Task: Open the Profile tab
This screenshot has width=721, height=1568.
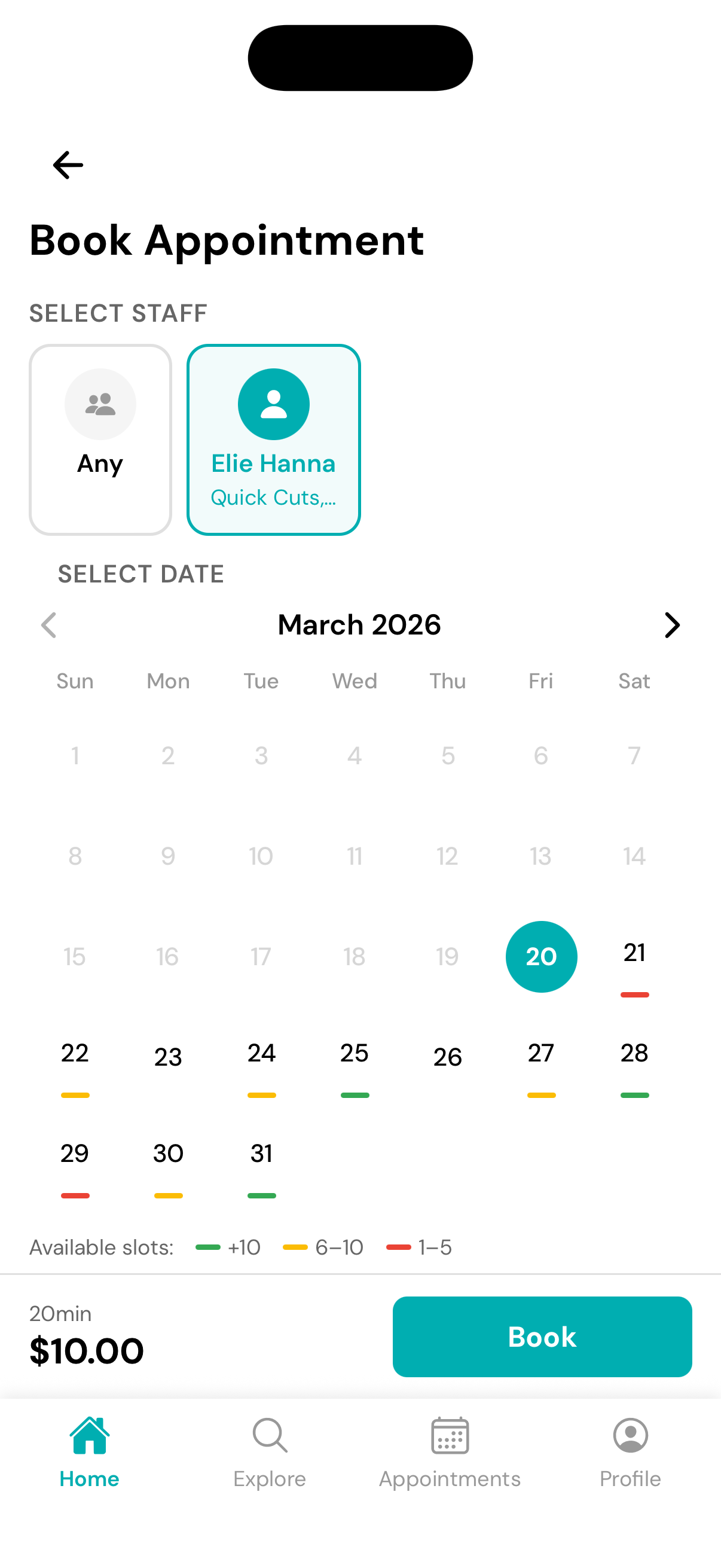Action: click(x=630, y=1453)
